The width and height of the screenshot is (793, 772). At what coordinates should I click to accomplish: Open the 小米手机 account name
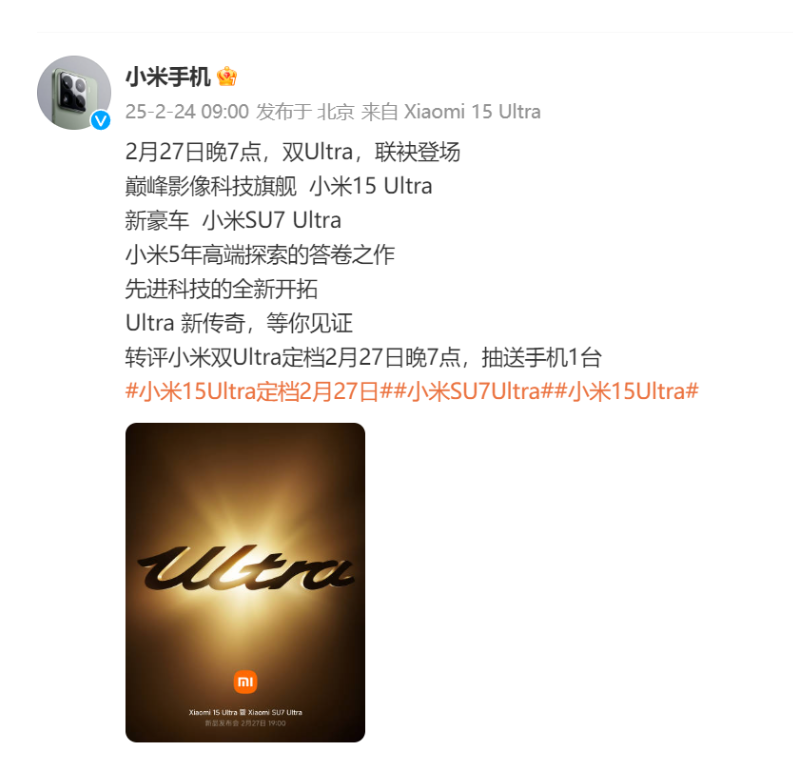[167, 77]
